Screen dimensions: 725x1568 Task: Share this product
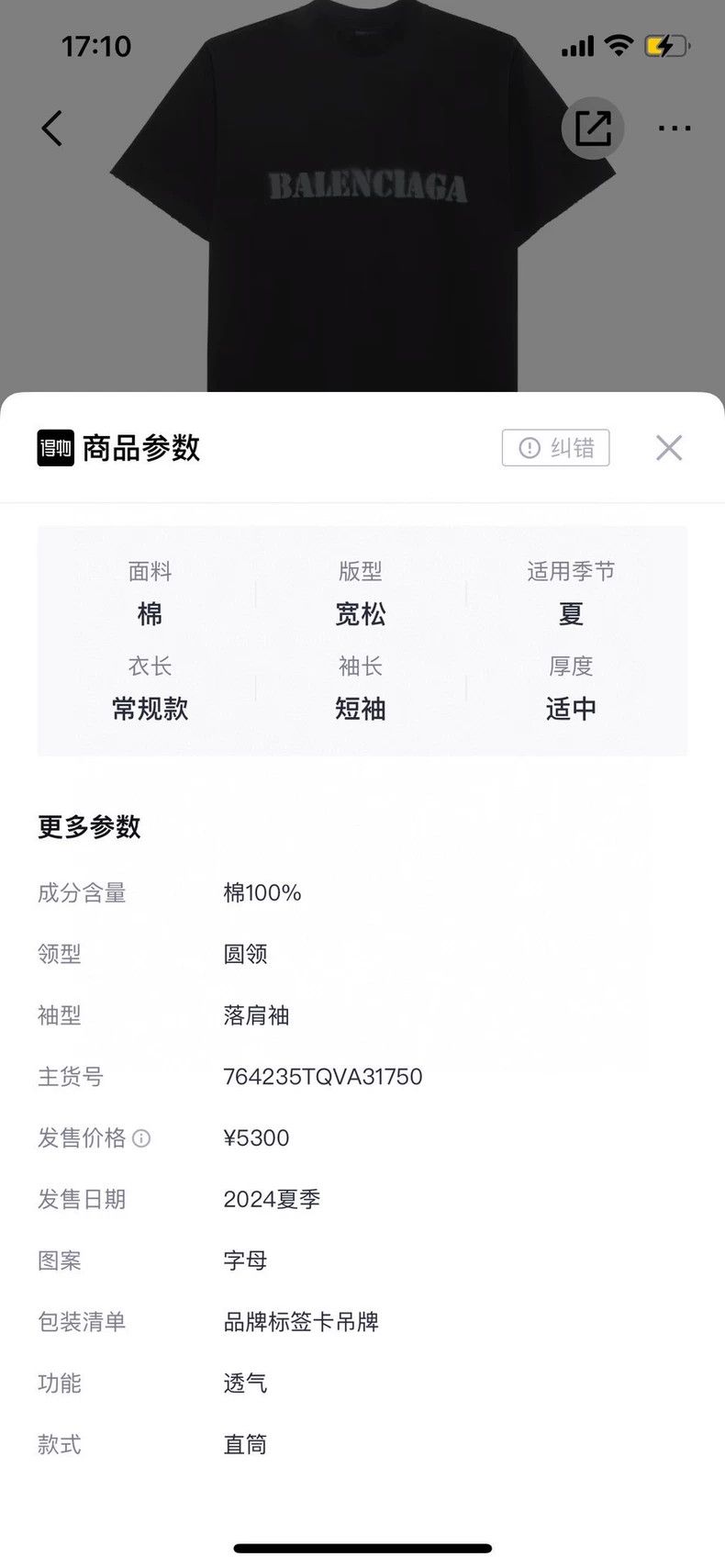pos(593,128)
